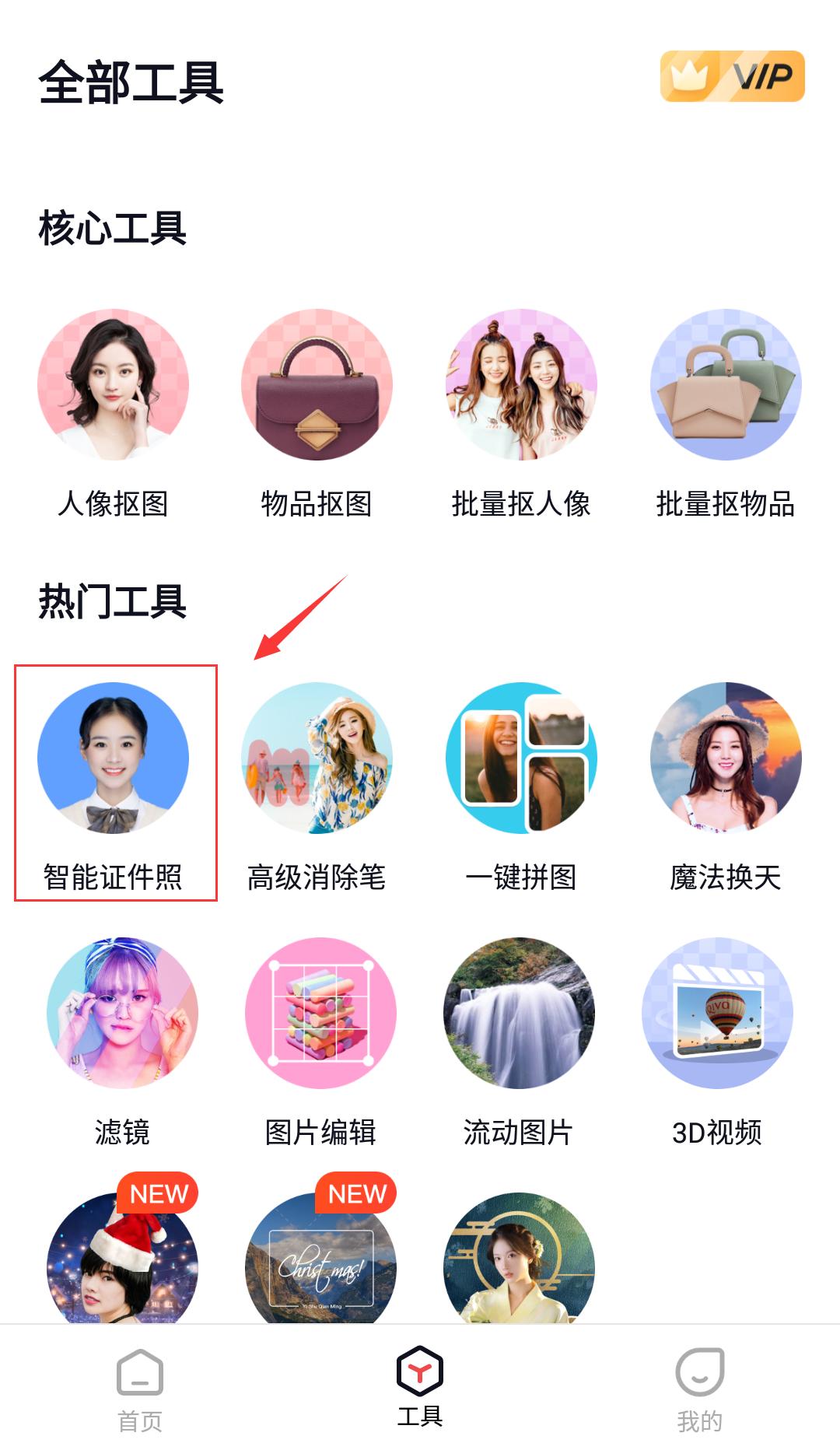Open the VIP membership page

pyautogui.click(x=731, y=76)
